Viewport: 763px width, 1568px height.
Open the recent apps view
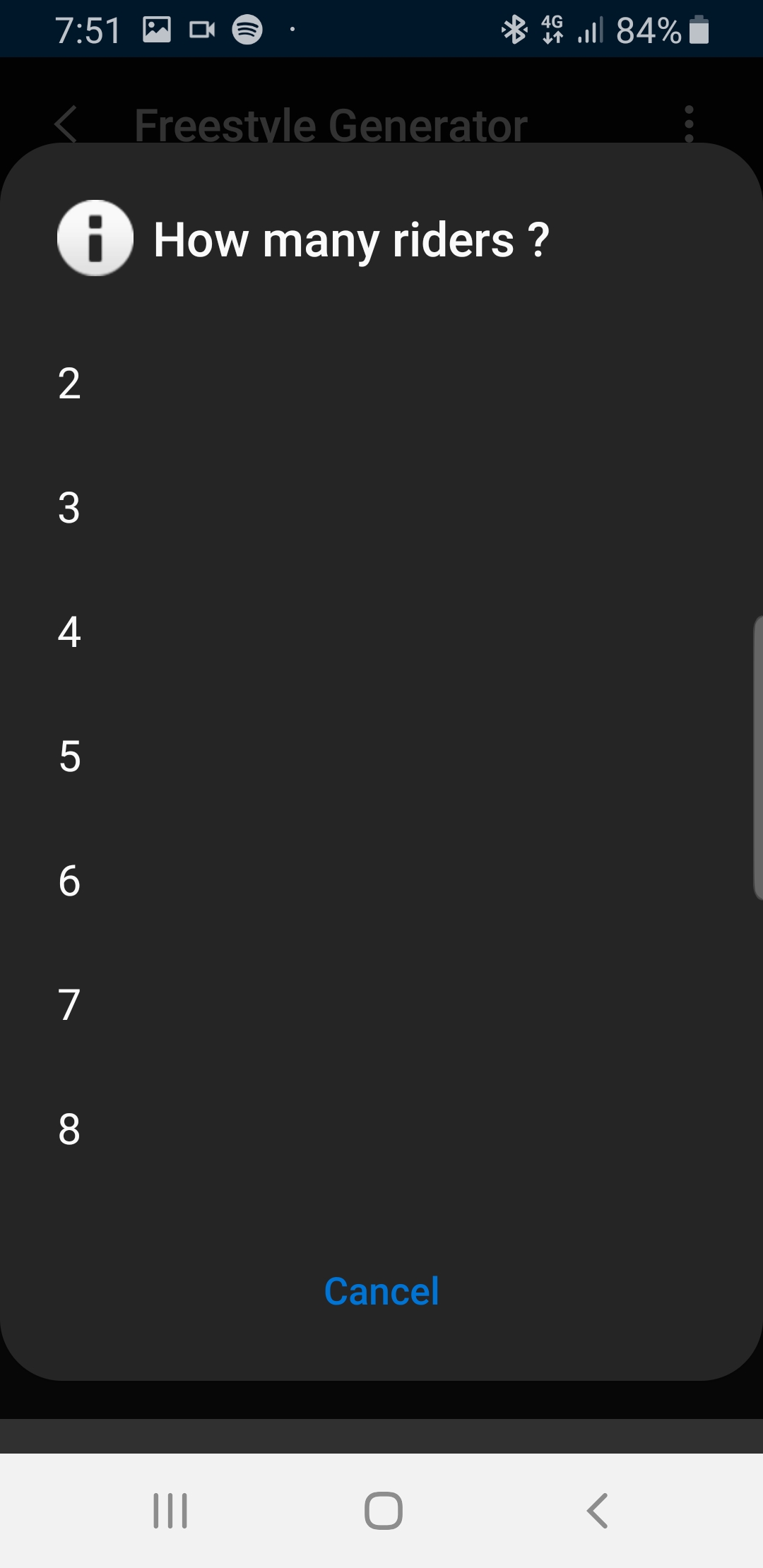[170, 1511]
